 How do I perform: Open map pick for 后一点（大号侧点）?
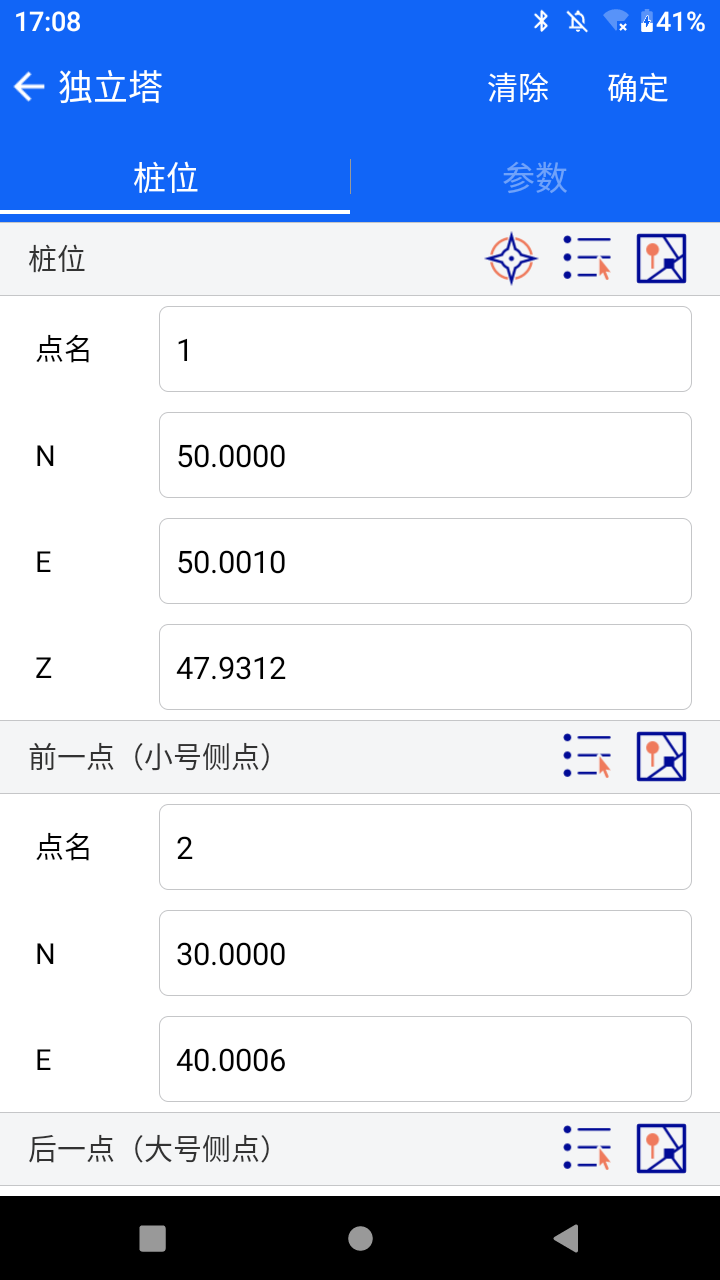pos(662,1149)
